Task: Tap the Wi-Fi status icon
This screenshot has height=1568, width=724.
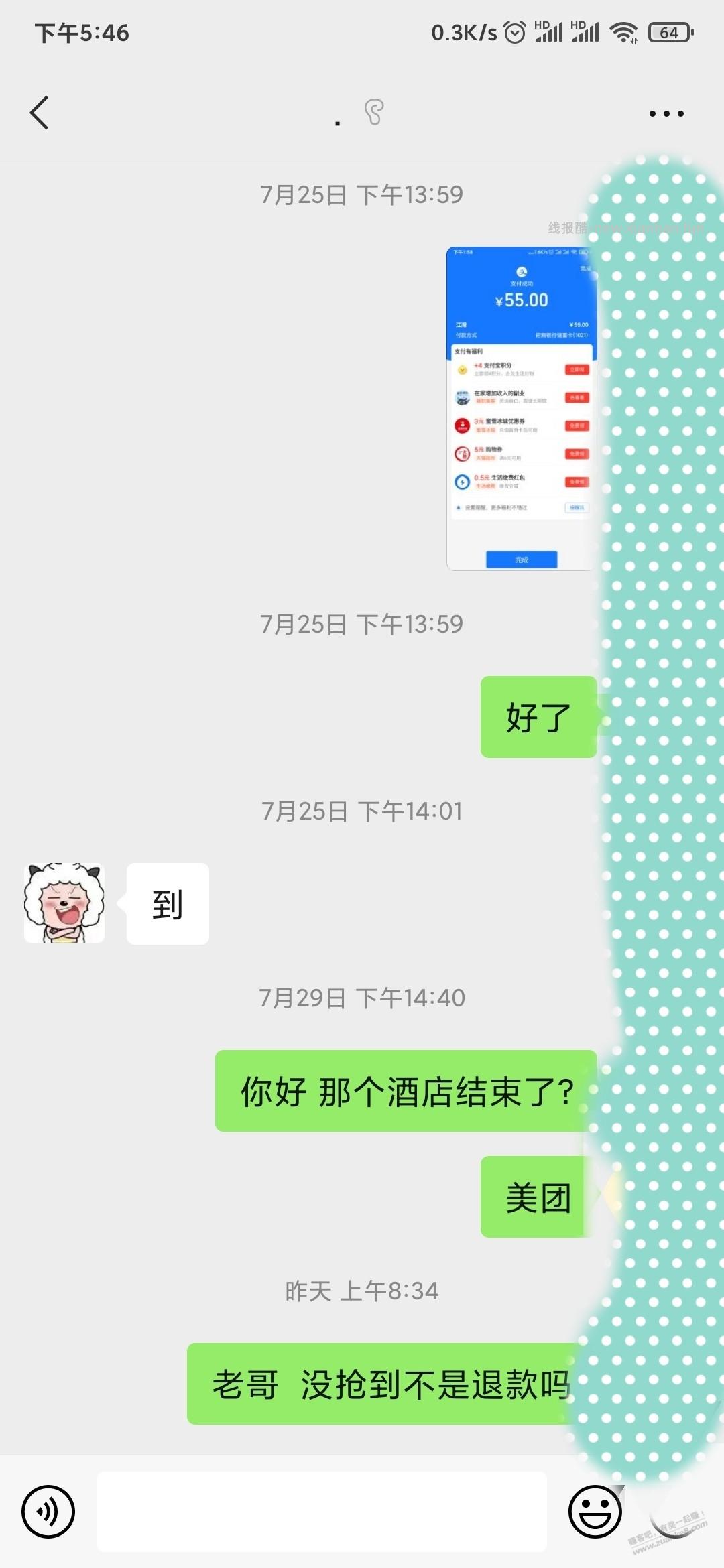Action: (x=623, y=30)
